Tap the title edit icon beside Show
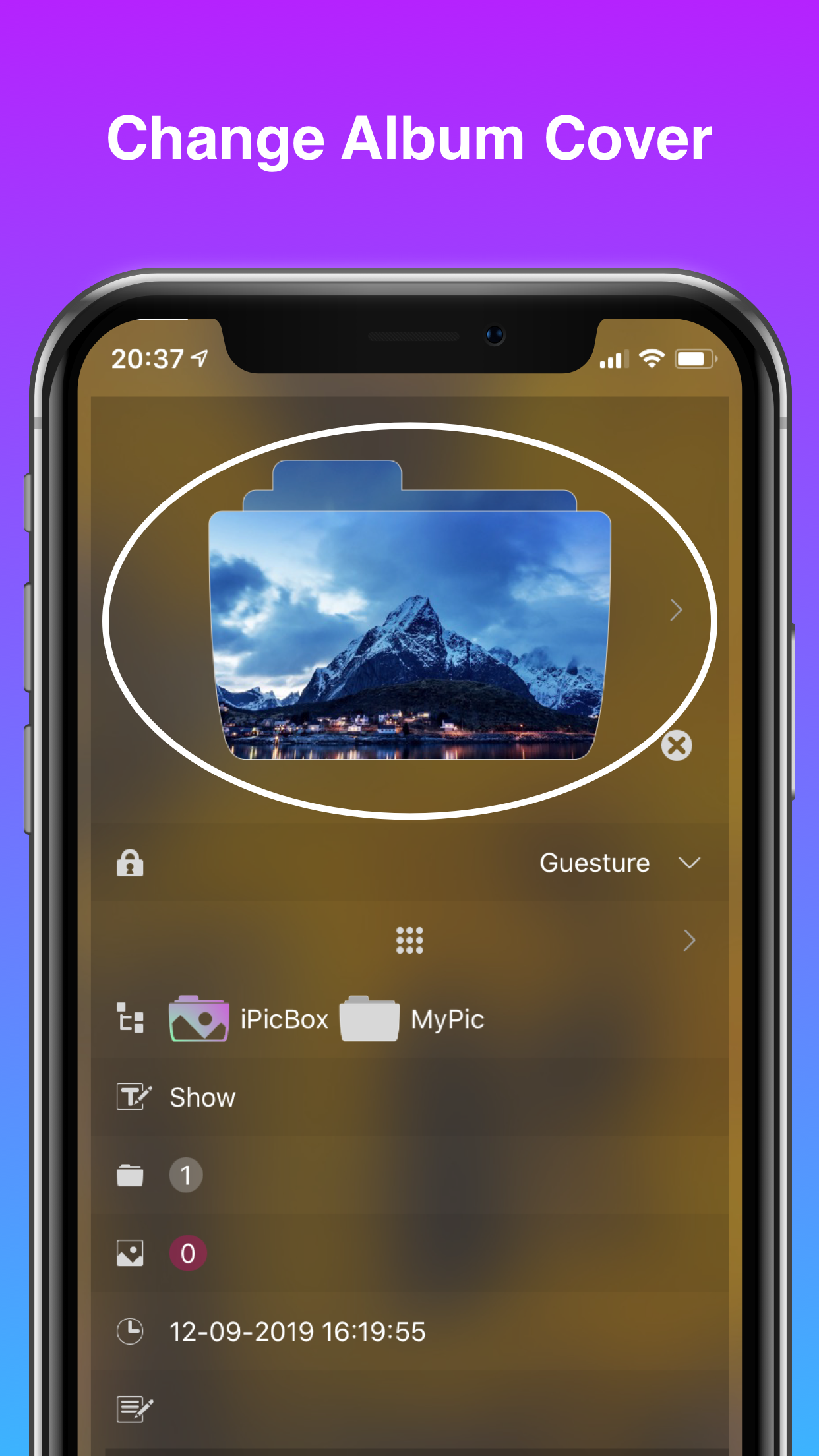Image resolution: width=819 pixels, height=1456 pixels. click(132, 1097)
